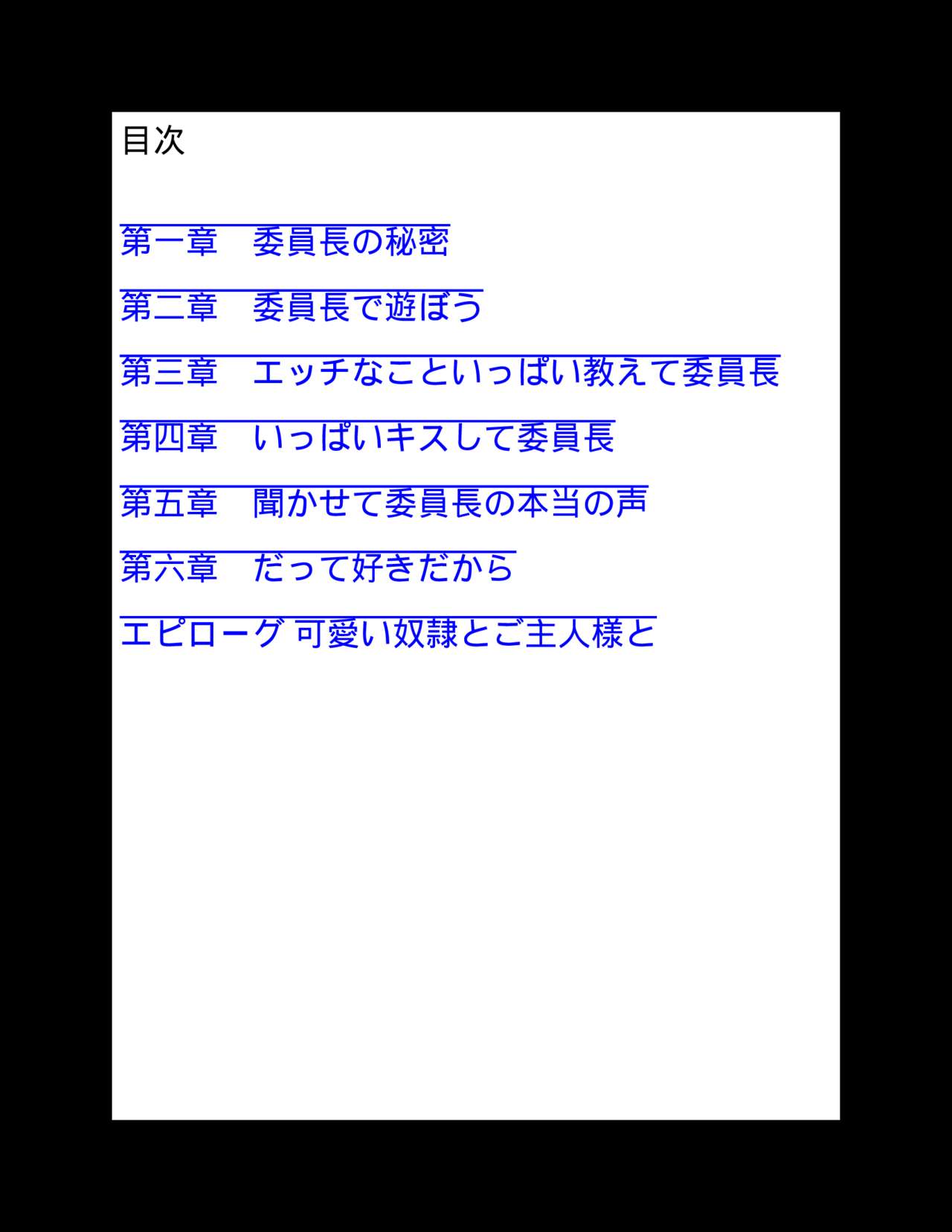Viewport: 952px width, 1232px height.
Task: Jump to the 第三章 chapter link
Action: (x=449, y=372)
